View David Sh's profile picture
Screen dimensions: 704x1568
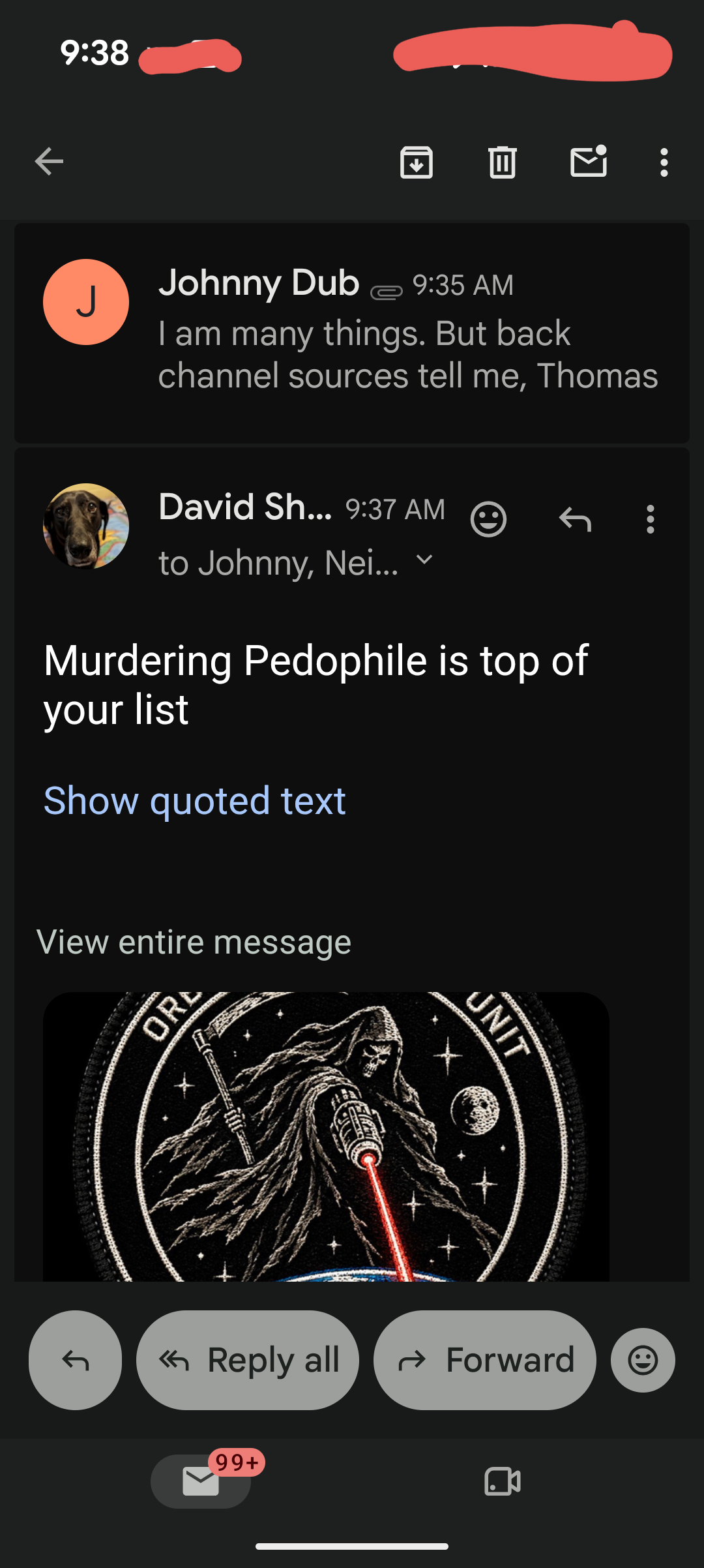point(86,526)
